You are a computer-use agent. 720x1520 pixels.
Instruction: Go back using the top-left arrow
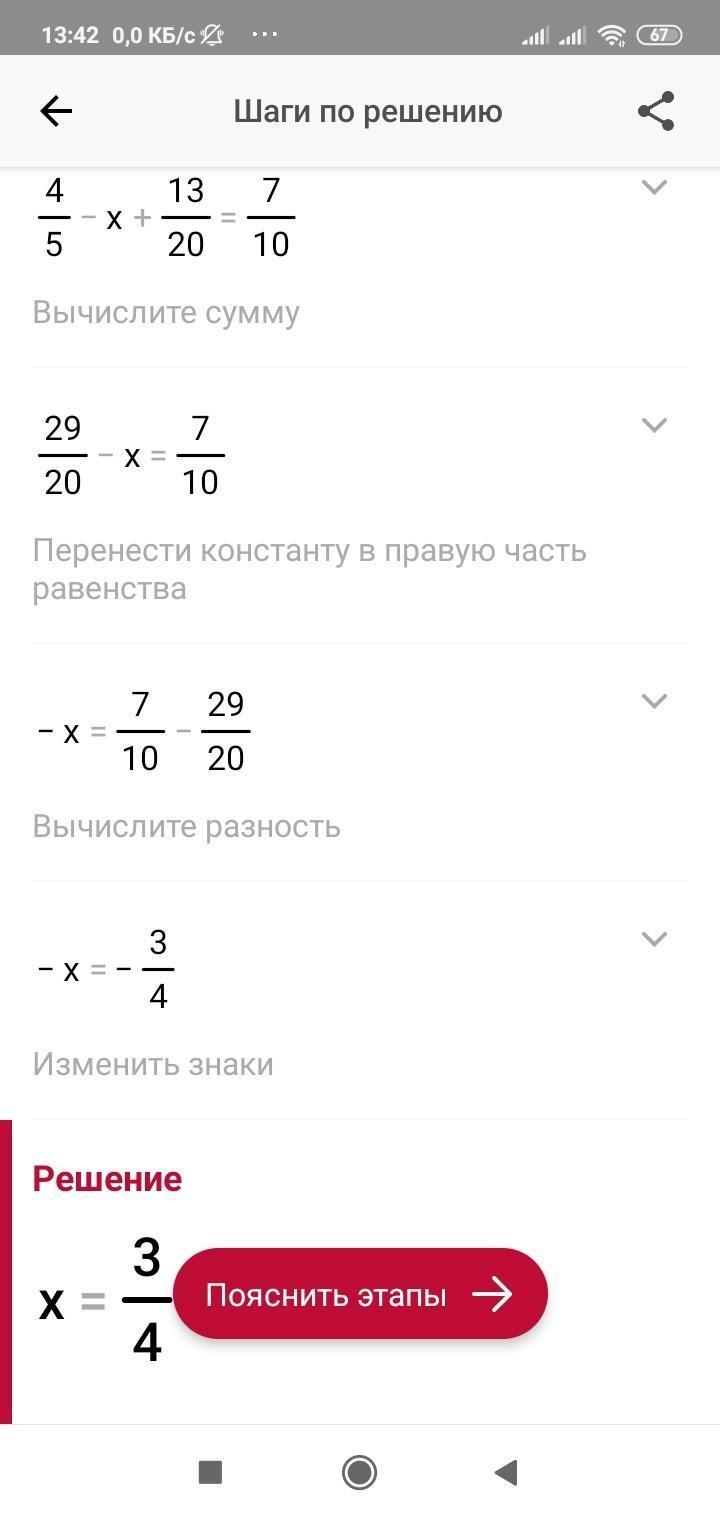click(56, 111)
